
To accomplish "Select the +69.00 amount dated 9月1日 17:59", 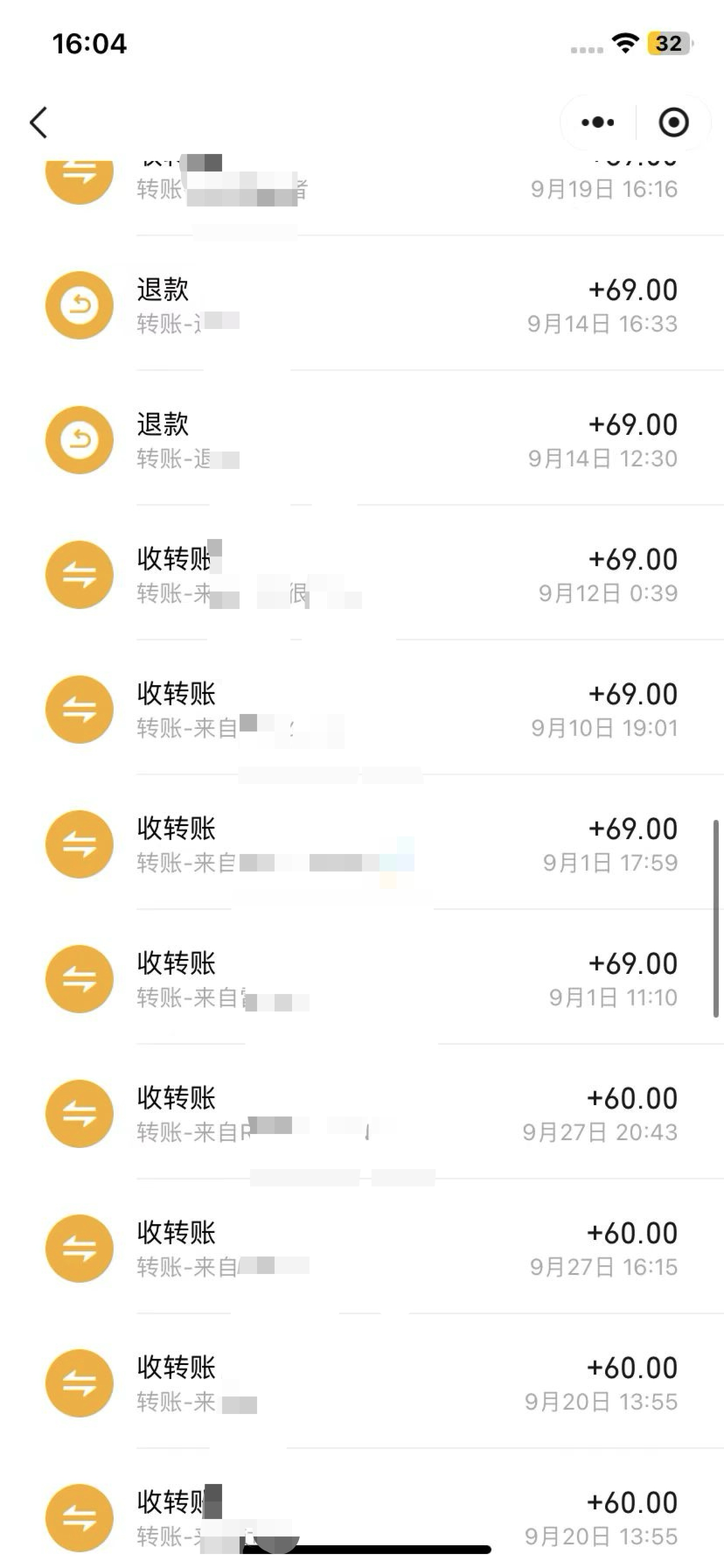I will (x=633, y=829).
